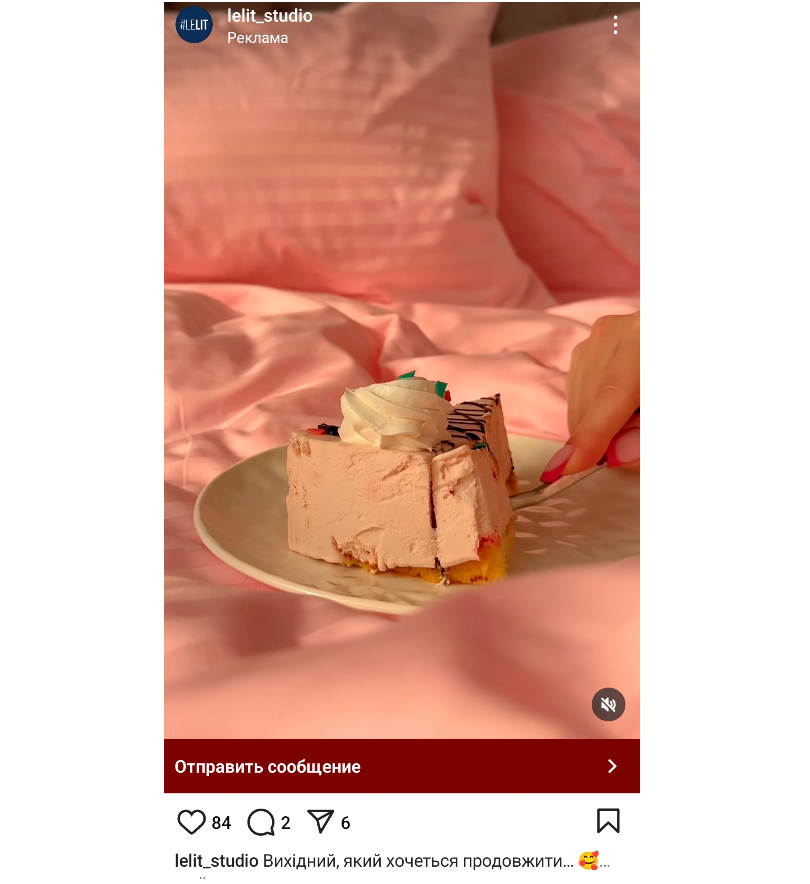Like the lelit_studio post
This screenshot has width=810, height=884.
pyautogui.click(x=191, y=822)
